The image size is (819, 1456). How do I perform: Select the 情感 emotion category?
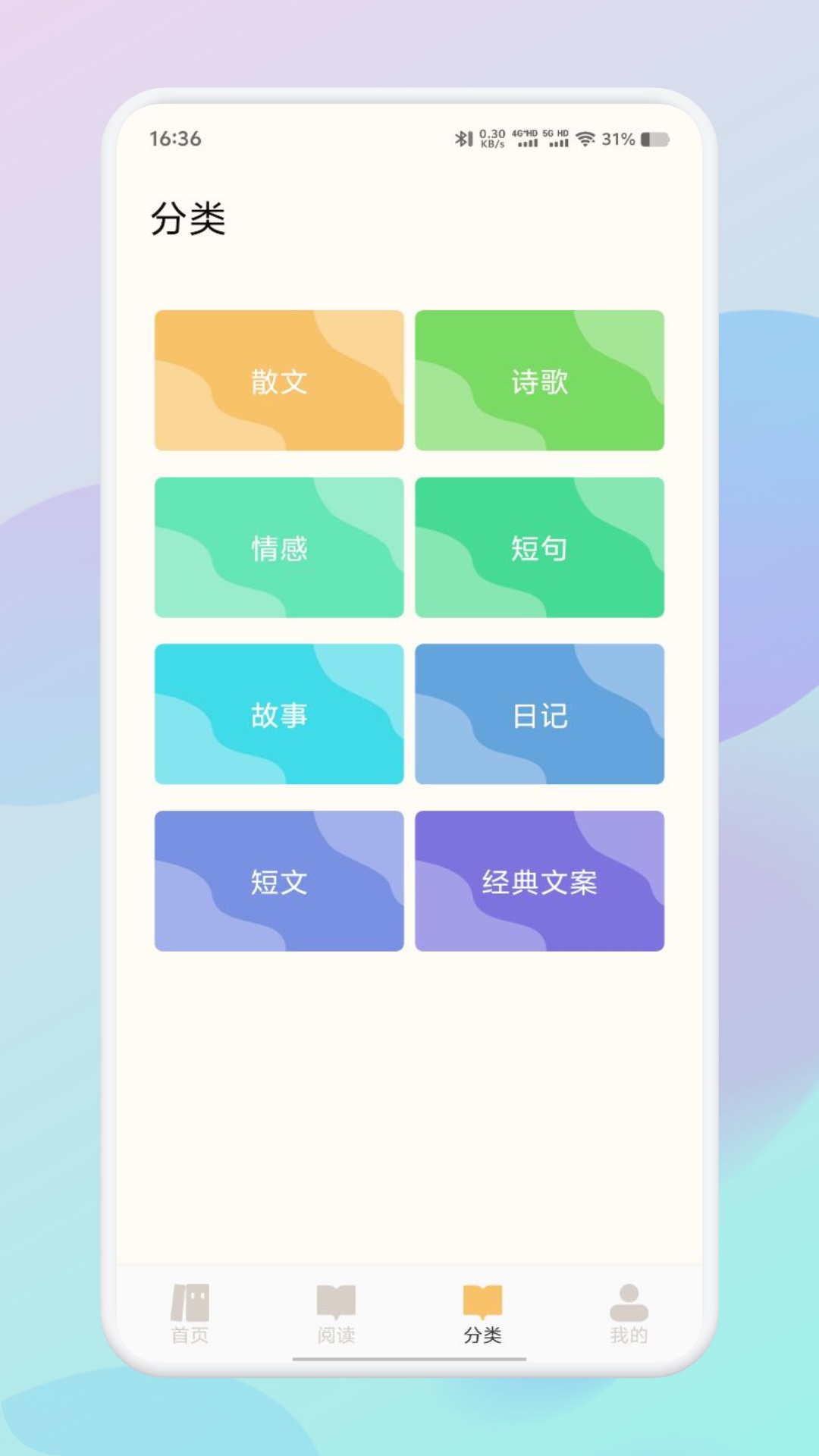point(278,548)
